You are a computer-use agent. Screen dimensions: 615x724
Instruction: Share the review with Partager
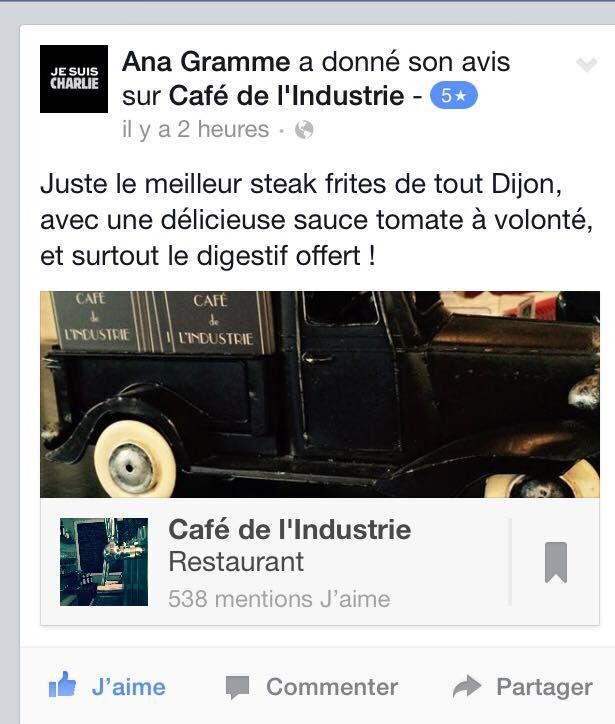(x=522, y=686)
